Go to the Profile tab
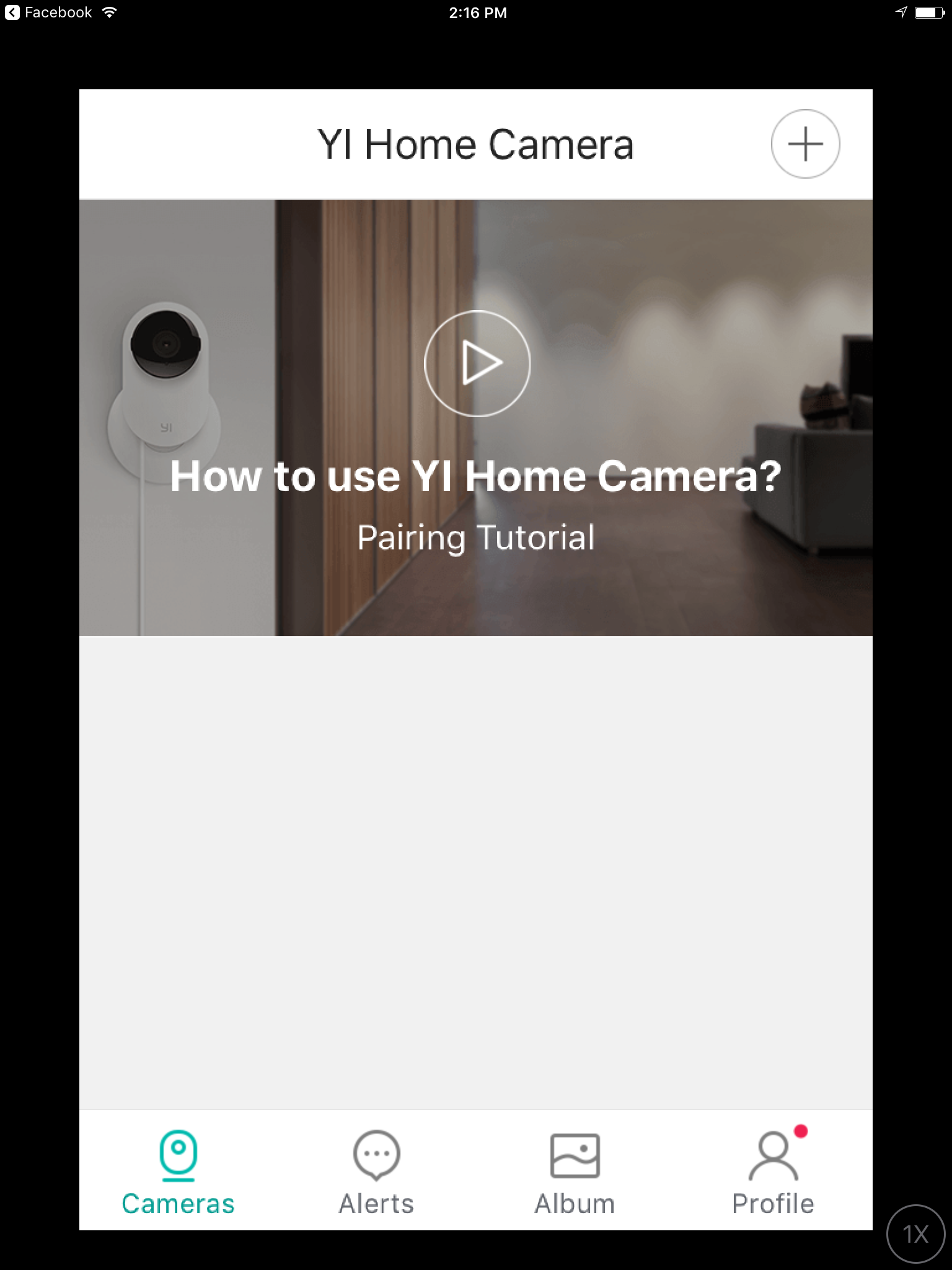Screen dimensions: 952x1270 (x=773, y=1171)
